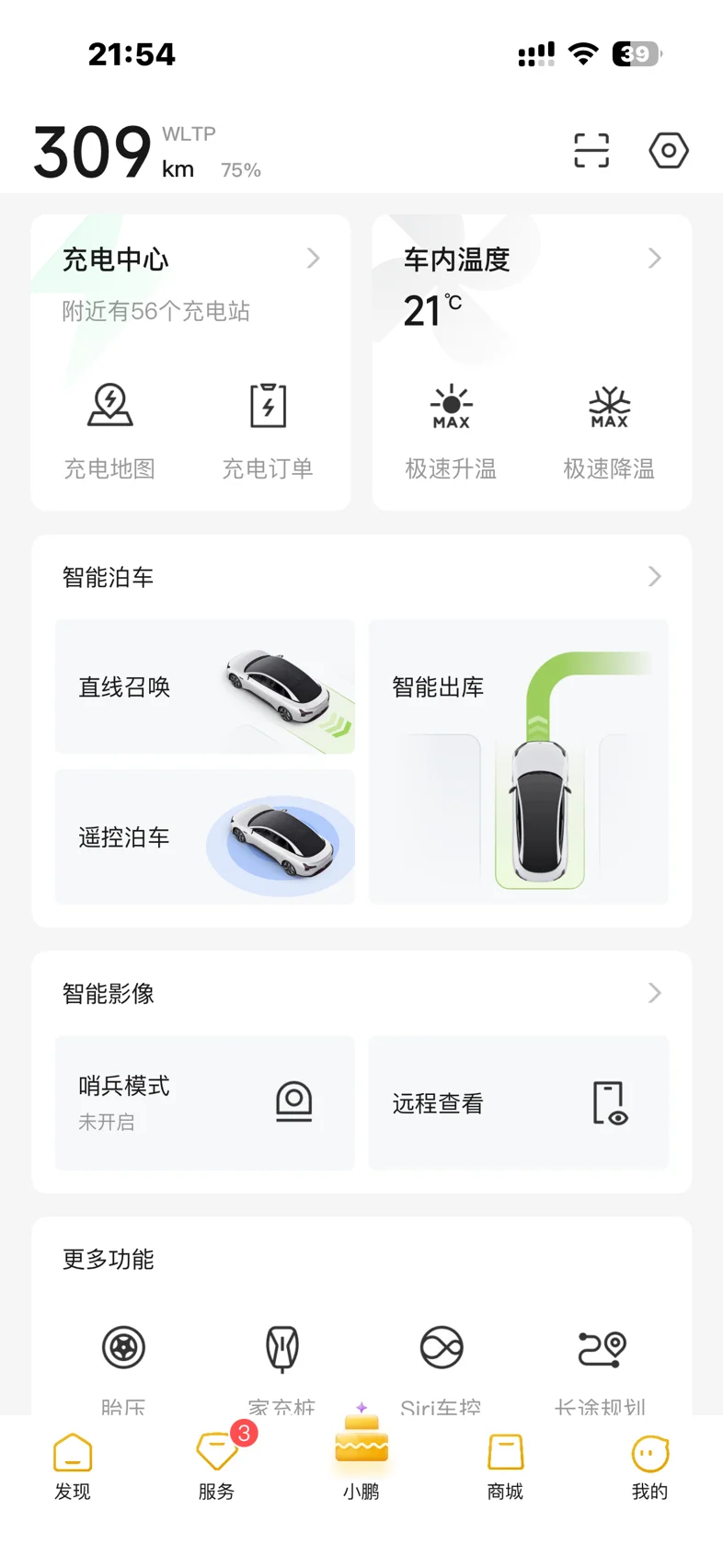
Task: Open 哨兵模式 sentry mode
Action: pos(204,1102)
